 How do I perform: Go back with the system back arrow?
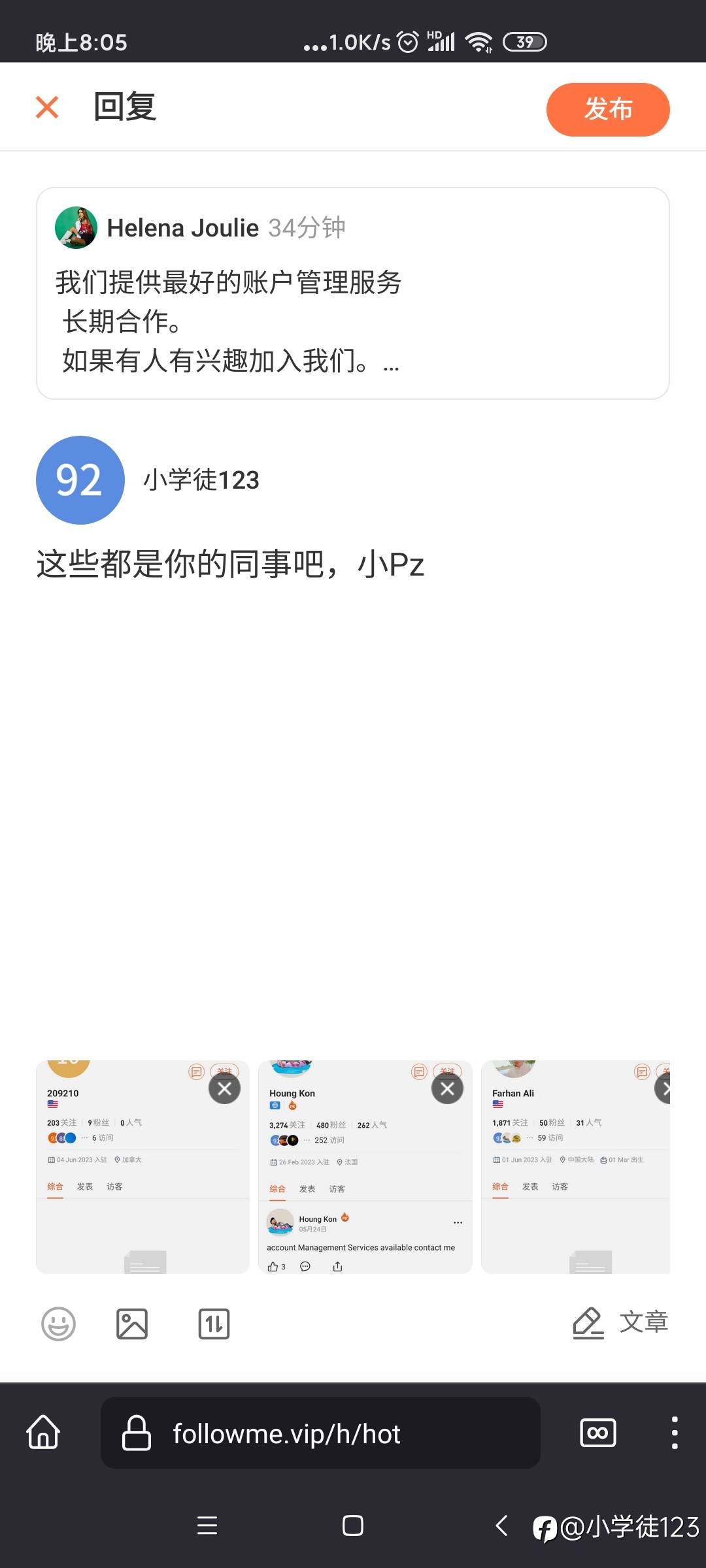[x=501, y=1526]
